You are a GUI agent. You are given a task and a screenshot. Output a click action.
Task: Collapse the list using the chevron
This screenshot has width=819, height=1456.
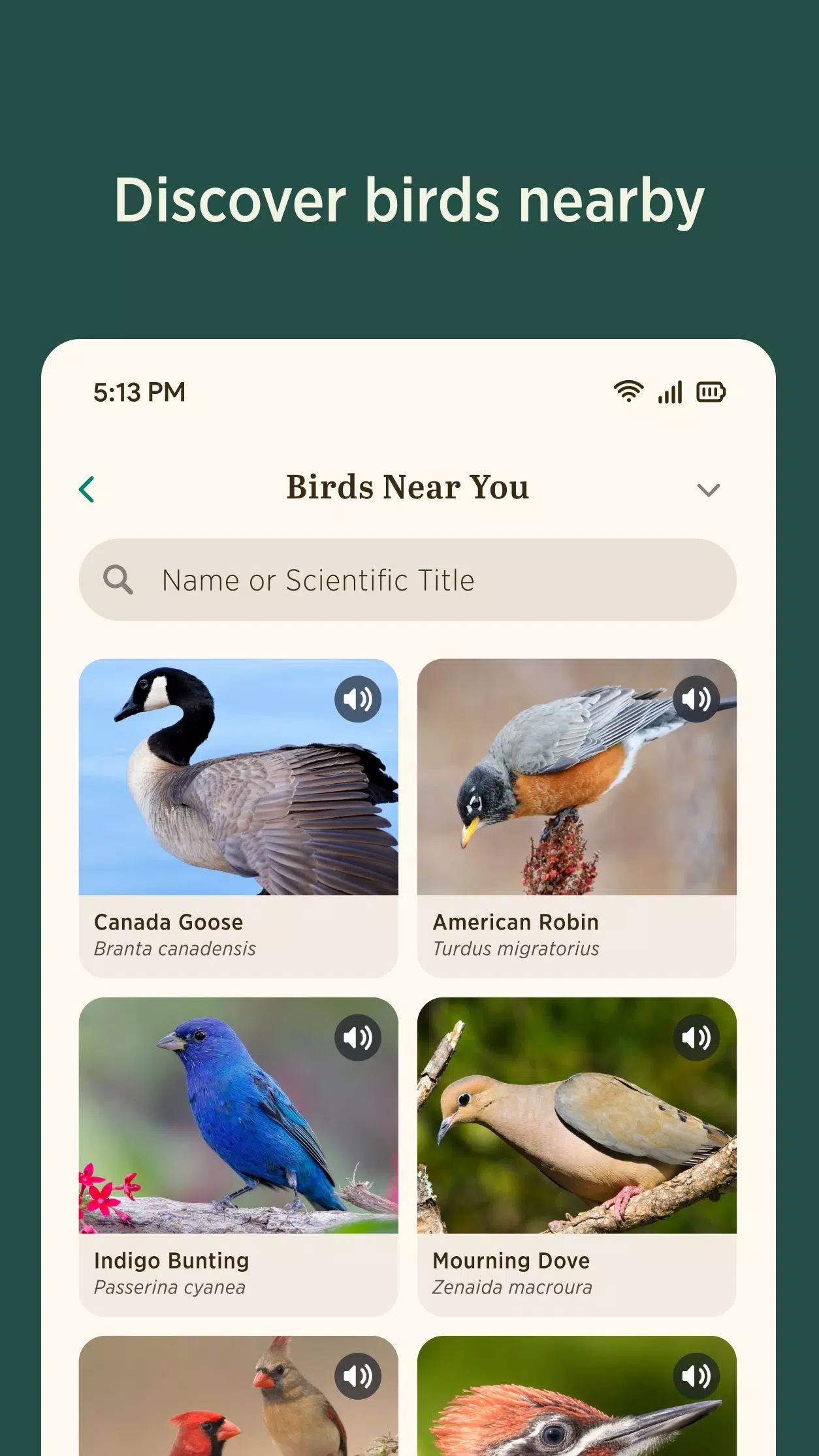click(709, 489)
